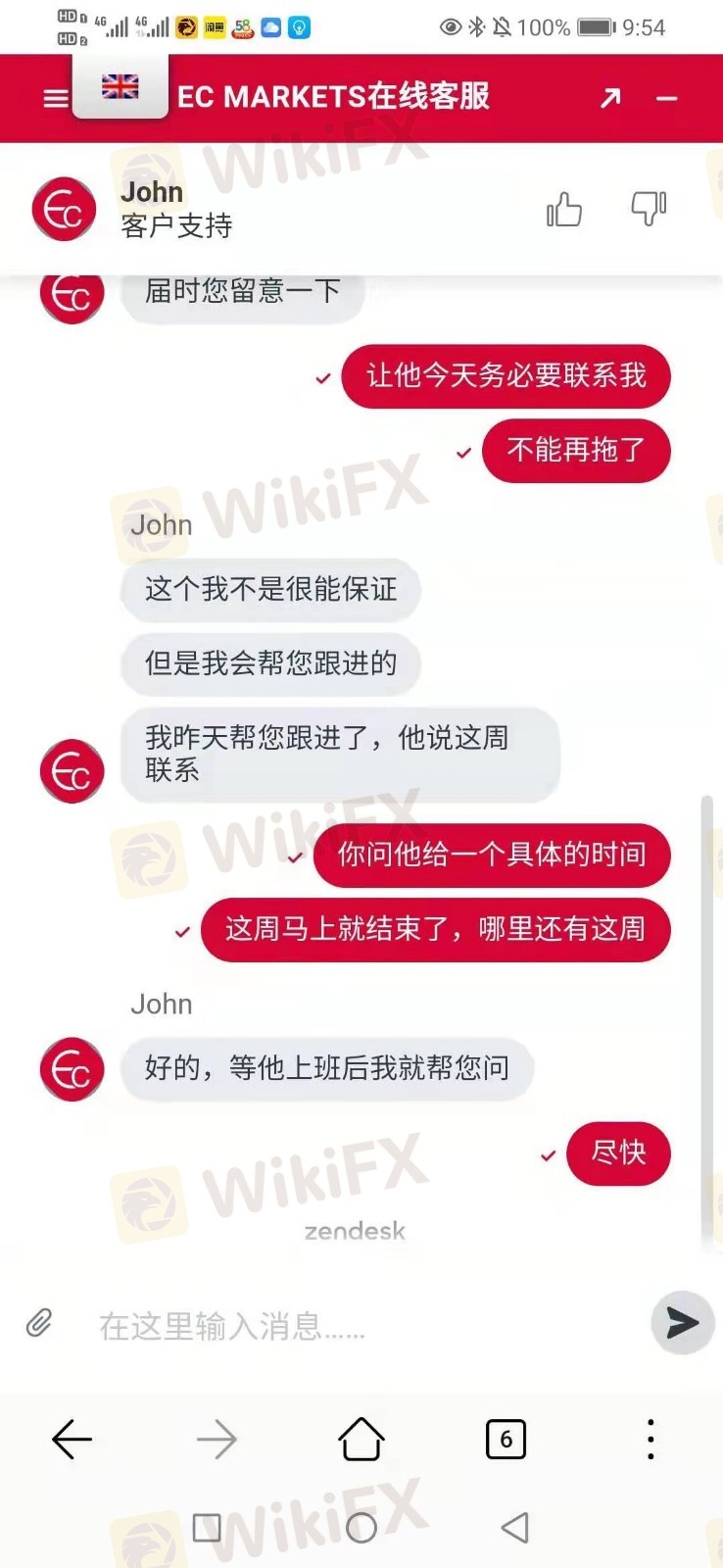Open the browser overflow menu
This screenshot has width=723, height=1568.
651,1439
